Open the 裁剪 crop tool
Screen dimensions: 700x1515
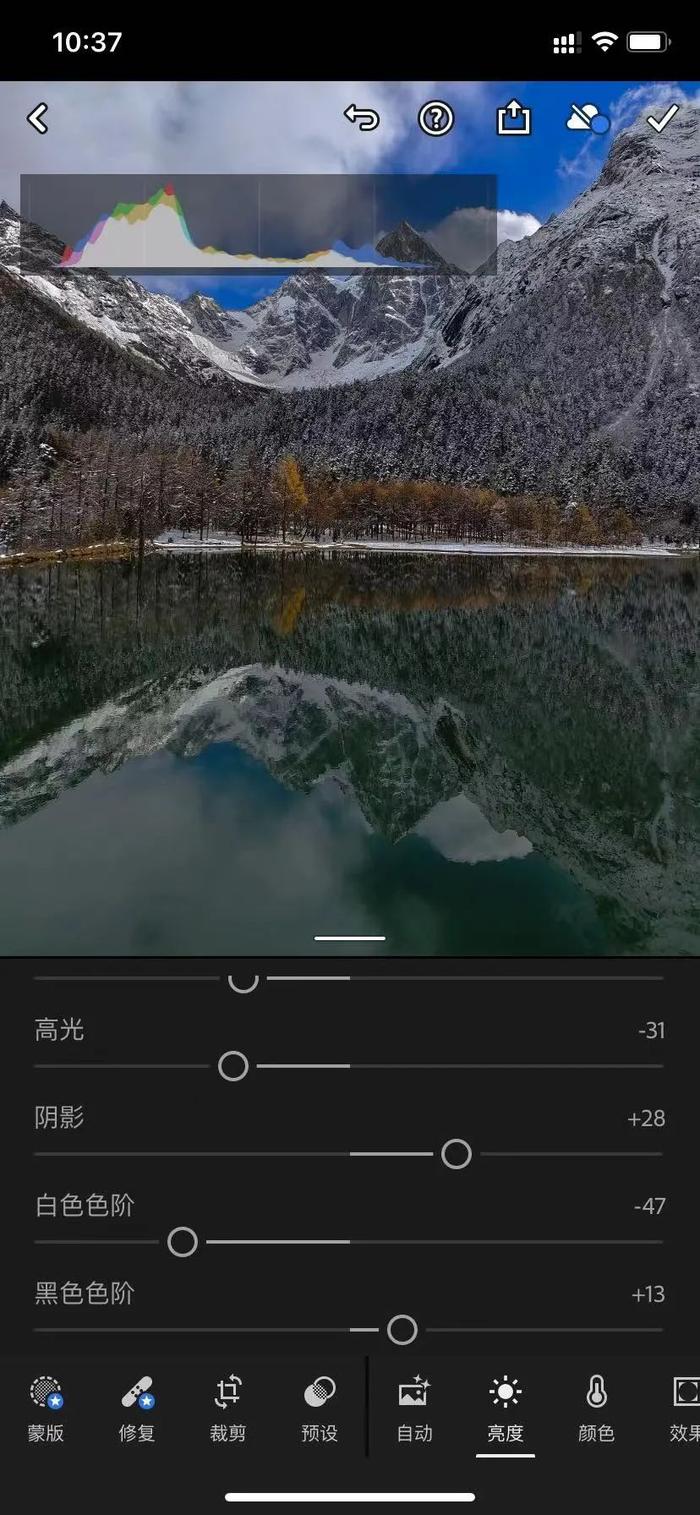pos(228,1407)
